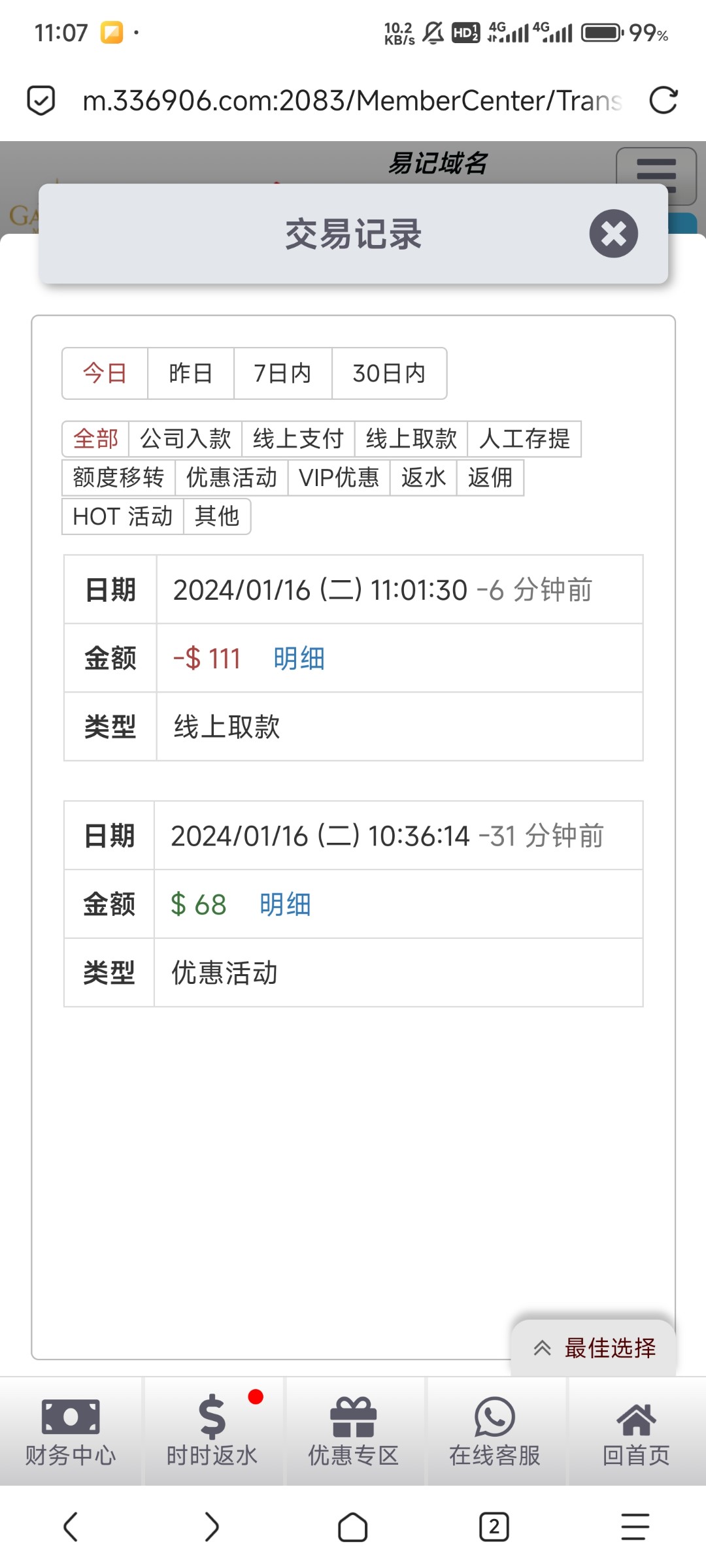
Task: Switch to the 昨日 date filter
Action: coord(190,373)
